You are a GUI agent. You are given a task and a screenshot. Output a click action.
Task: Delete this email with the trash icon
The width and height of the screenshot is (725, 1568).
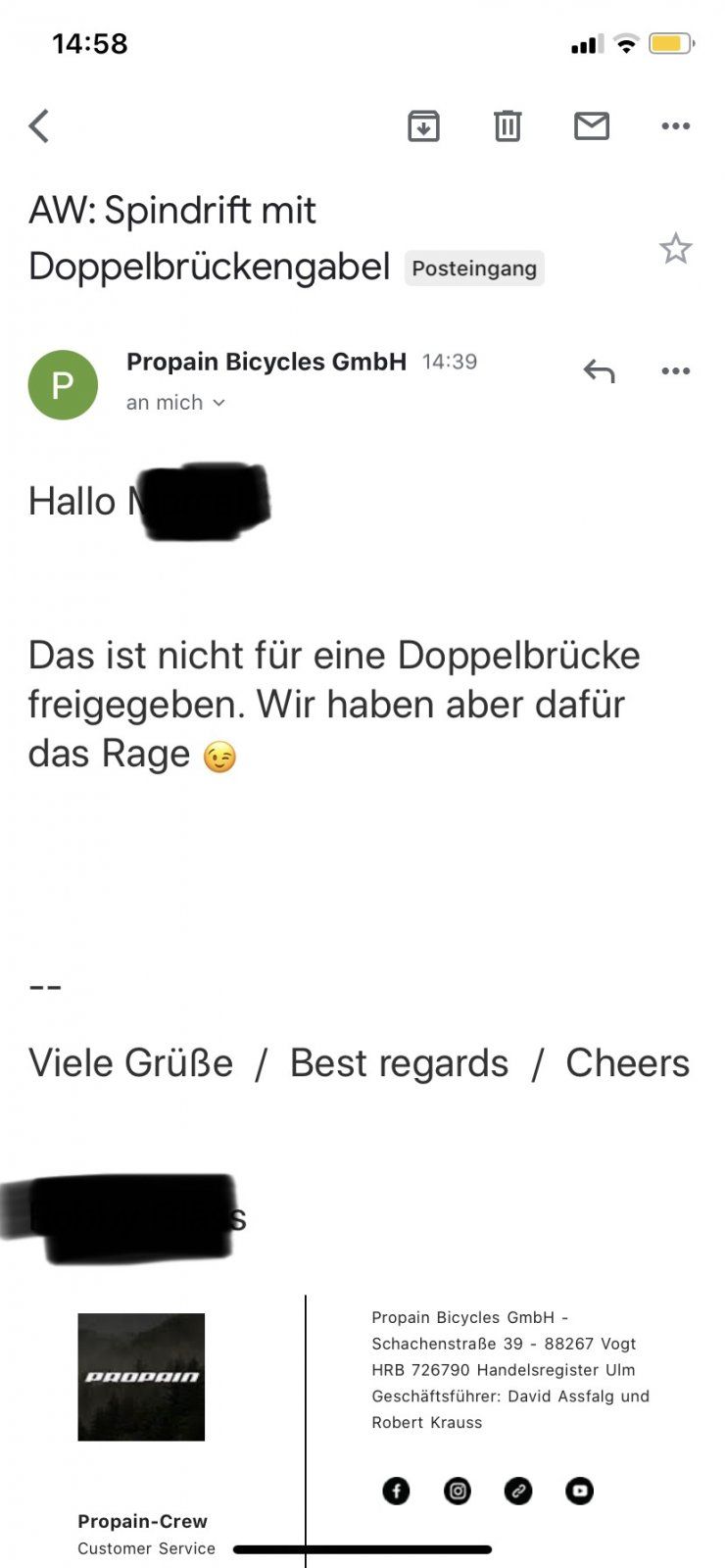(507, 125)
